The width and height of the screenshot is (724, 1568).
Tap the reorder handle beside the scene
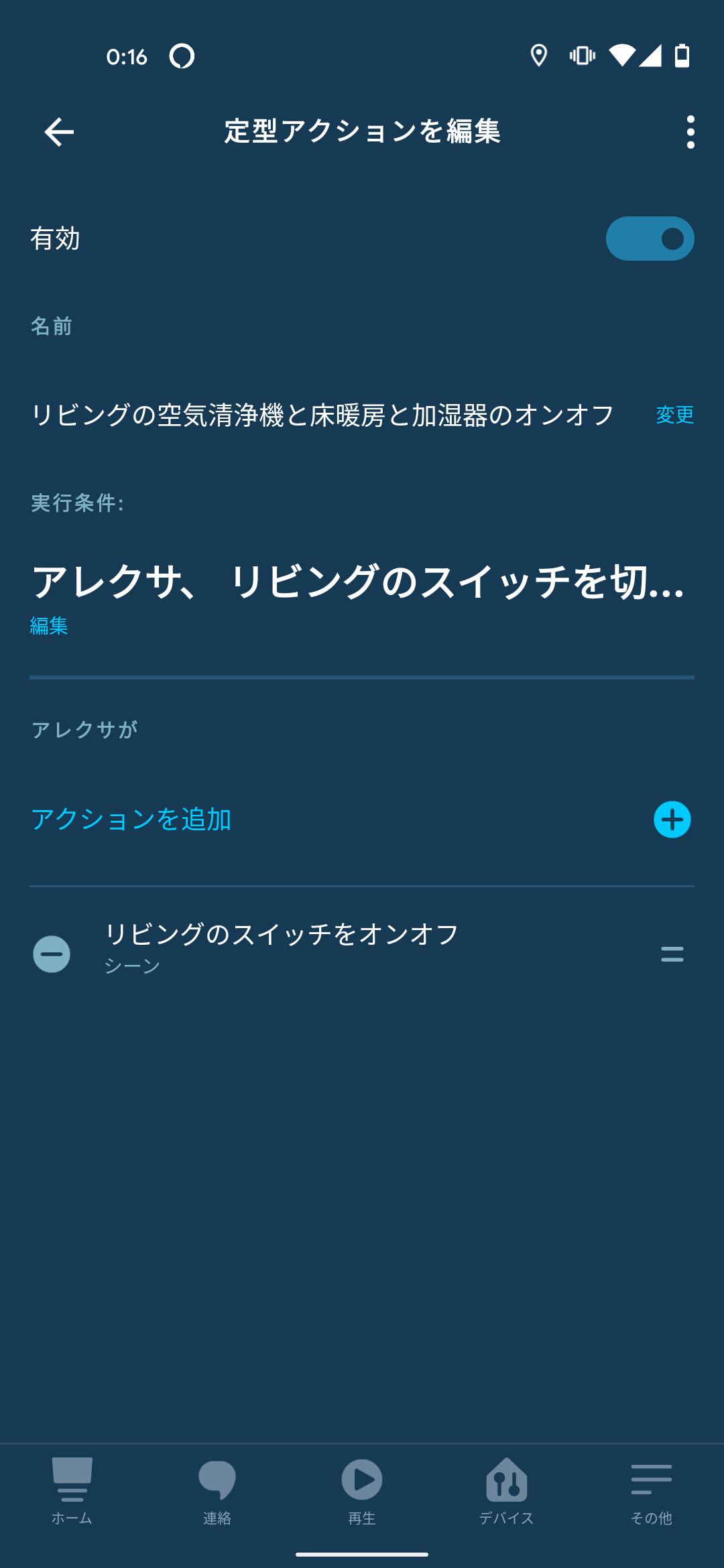(x=672, y=954)
